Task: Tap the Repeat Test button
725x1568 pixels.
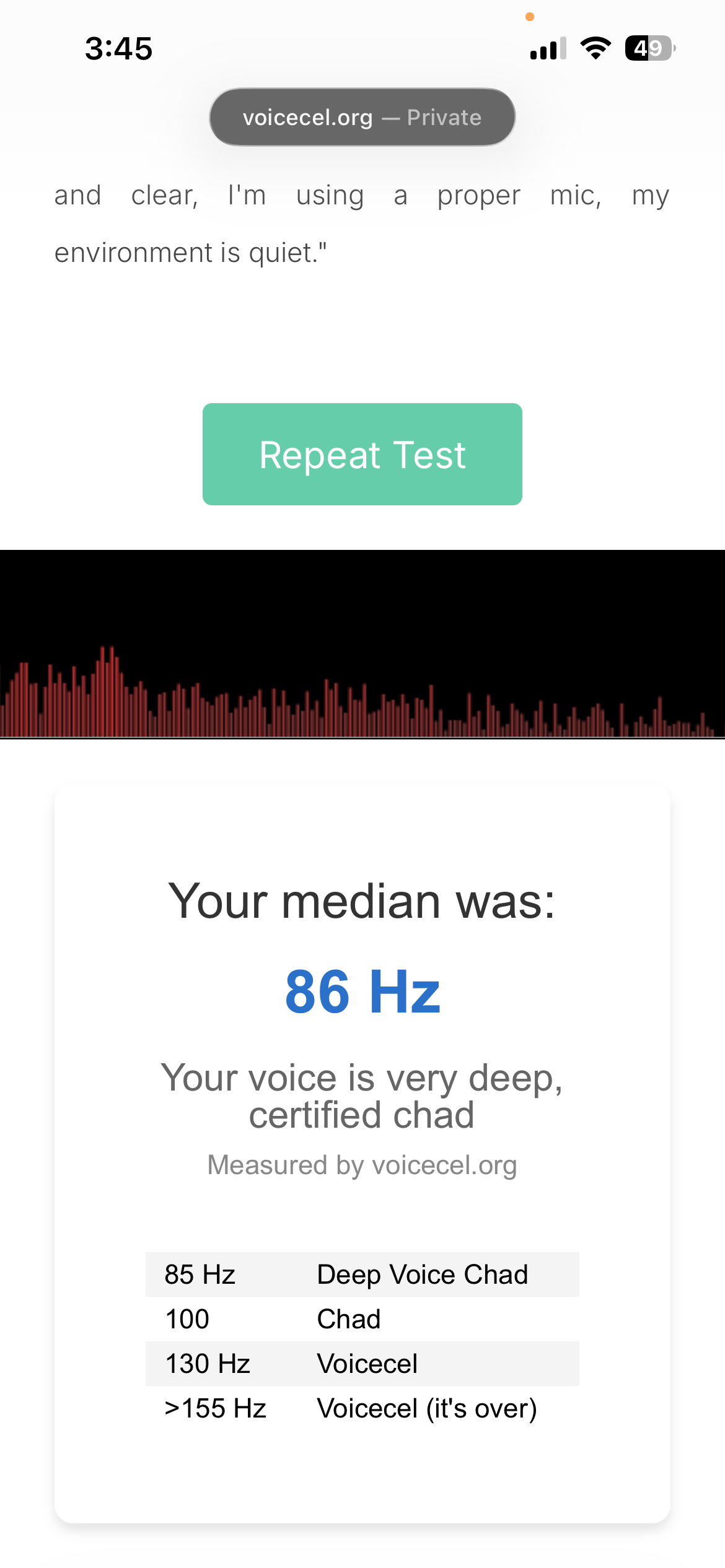Action: 362,455
